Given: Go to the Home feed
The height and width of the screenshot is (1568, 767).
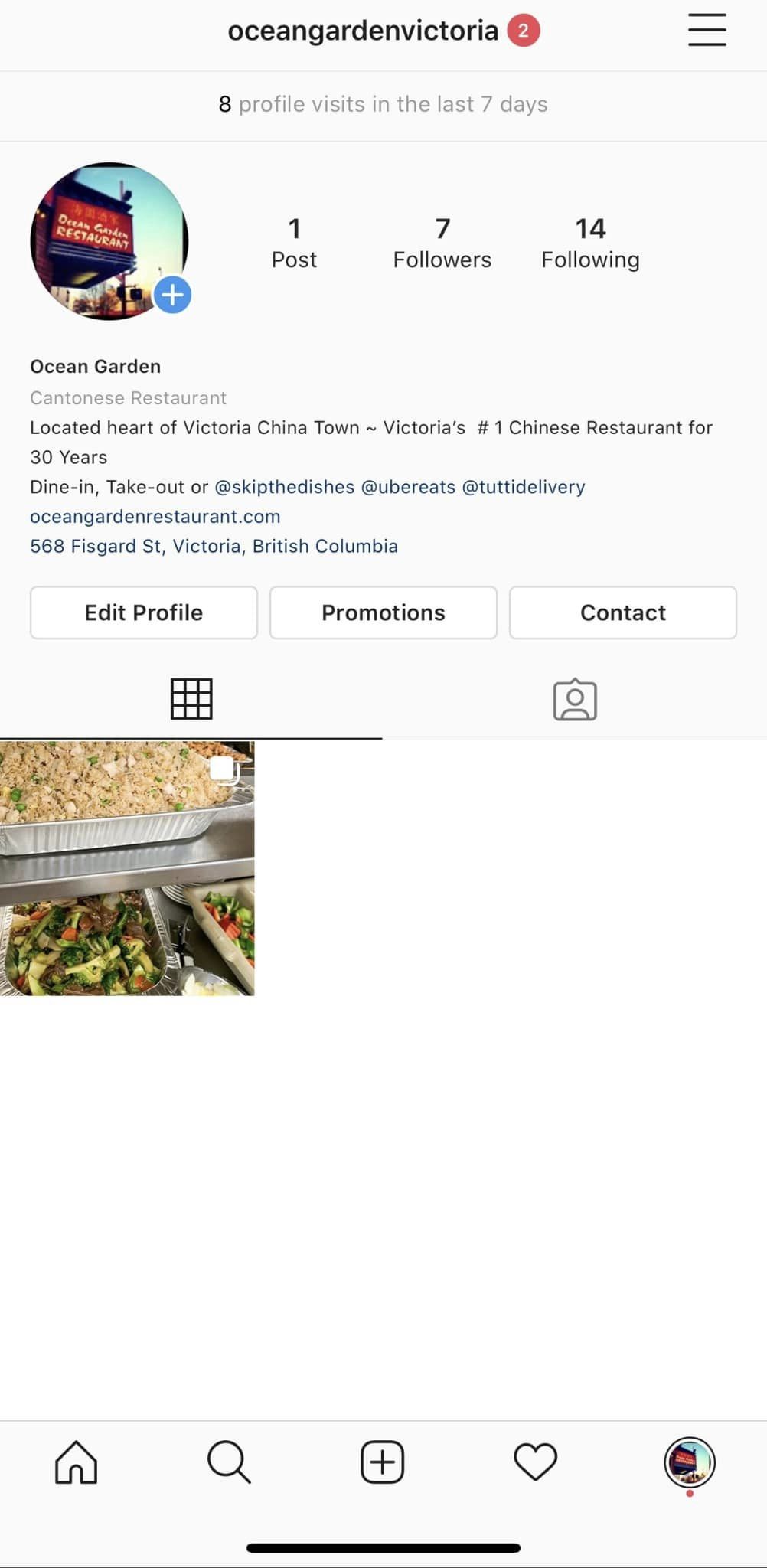Looking at the screenshot, I should pos(77,1462).
